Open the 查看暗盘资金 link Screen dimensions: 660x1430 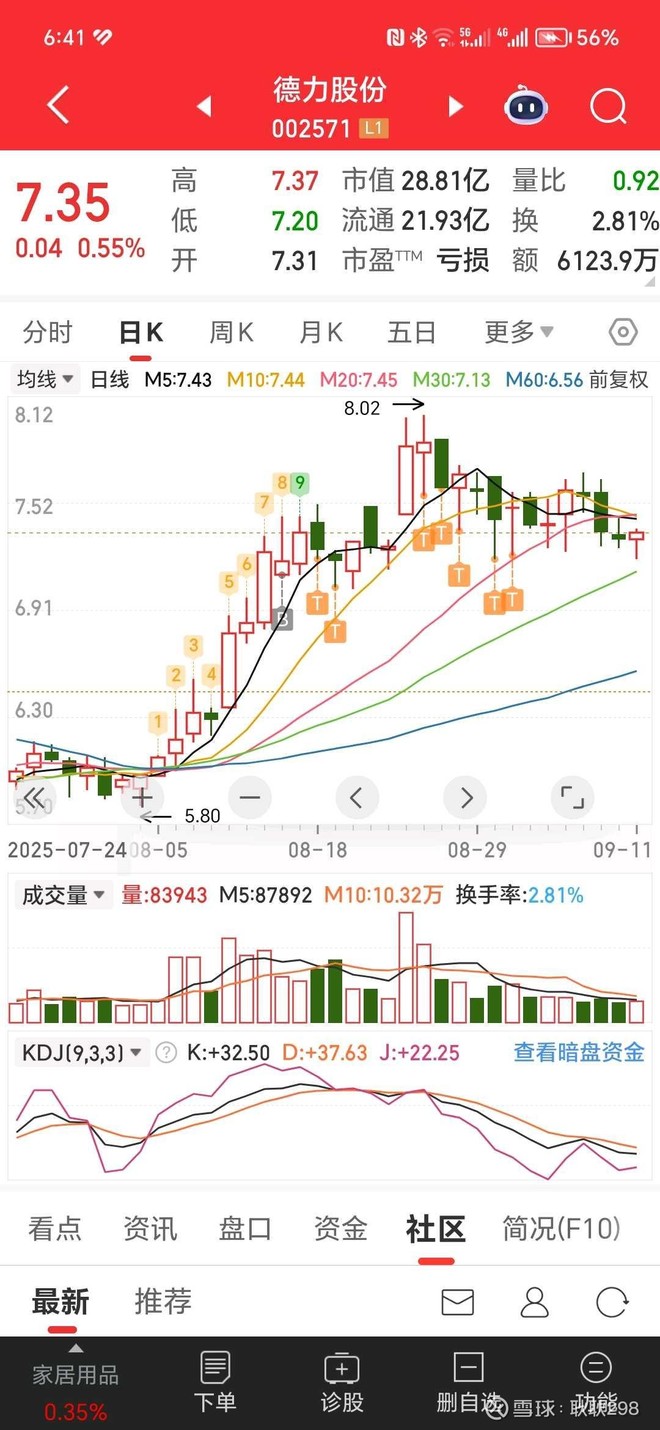click(578, 1052)
